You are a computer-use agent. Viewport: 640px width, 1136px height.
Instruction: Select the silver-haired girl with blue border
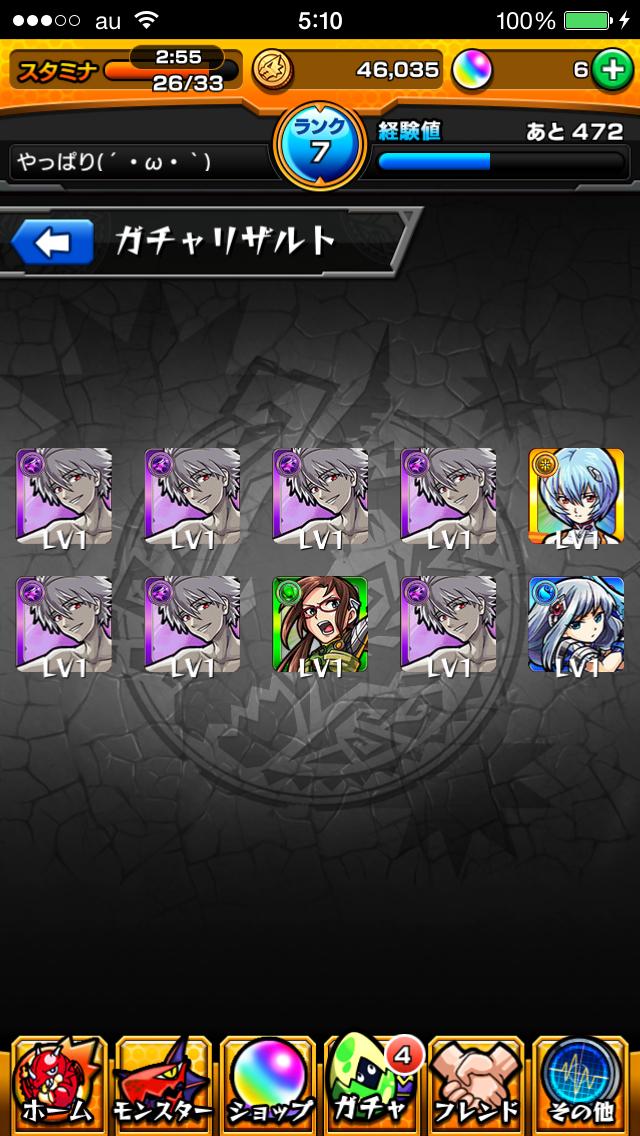[x=576, y=624]
